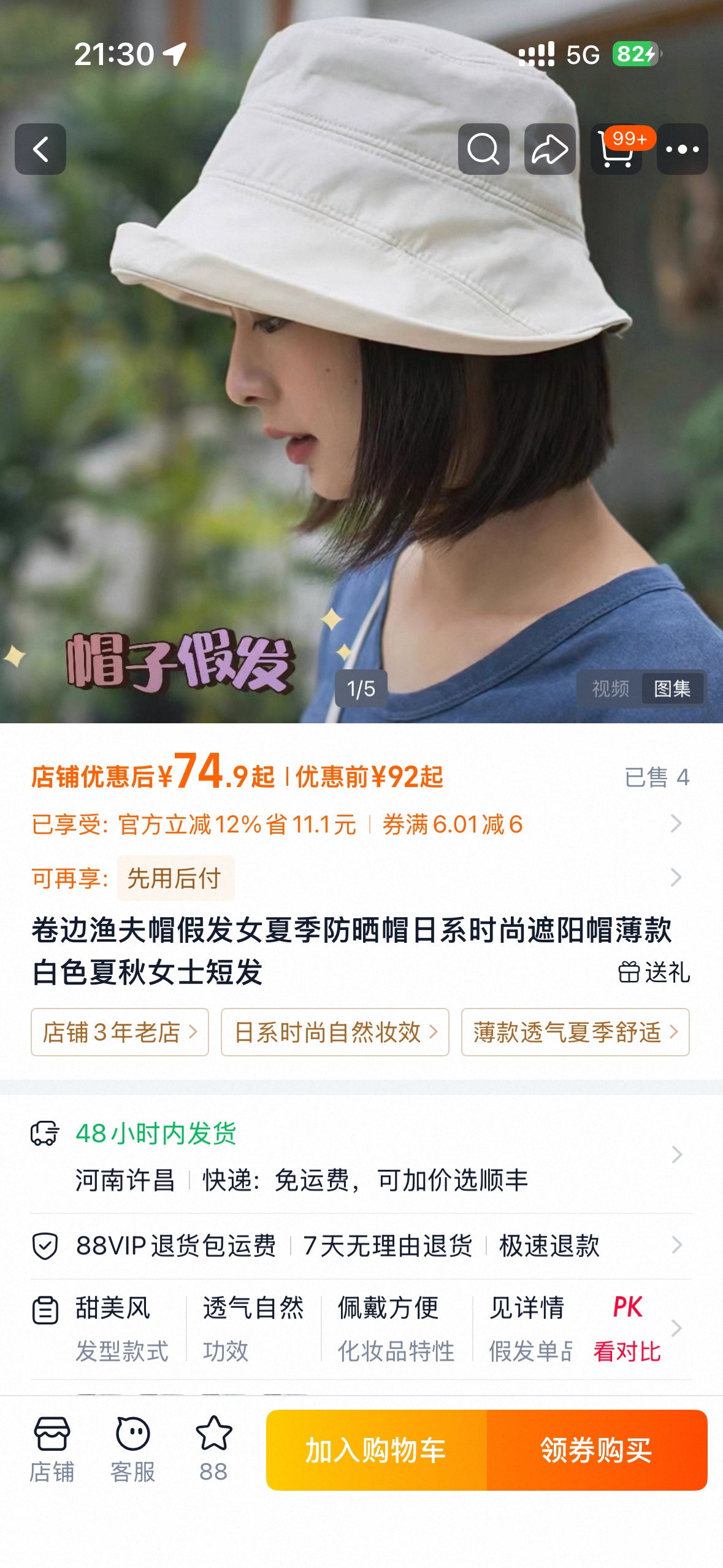Expand the 已享受 discount details row
The height and width of the screenshot is (1568, 723).
(361, 824)
